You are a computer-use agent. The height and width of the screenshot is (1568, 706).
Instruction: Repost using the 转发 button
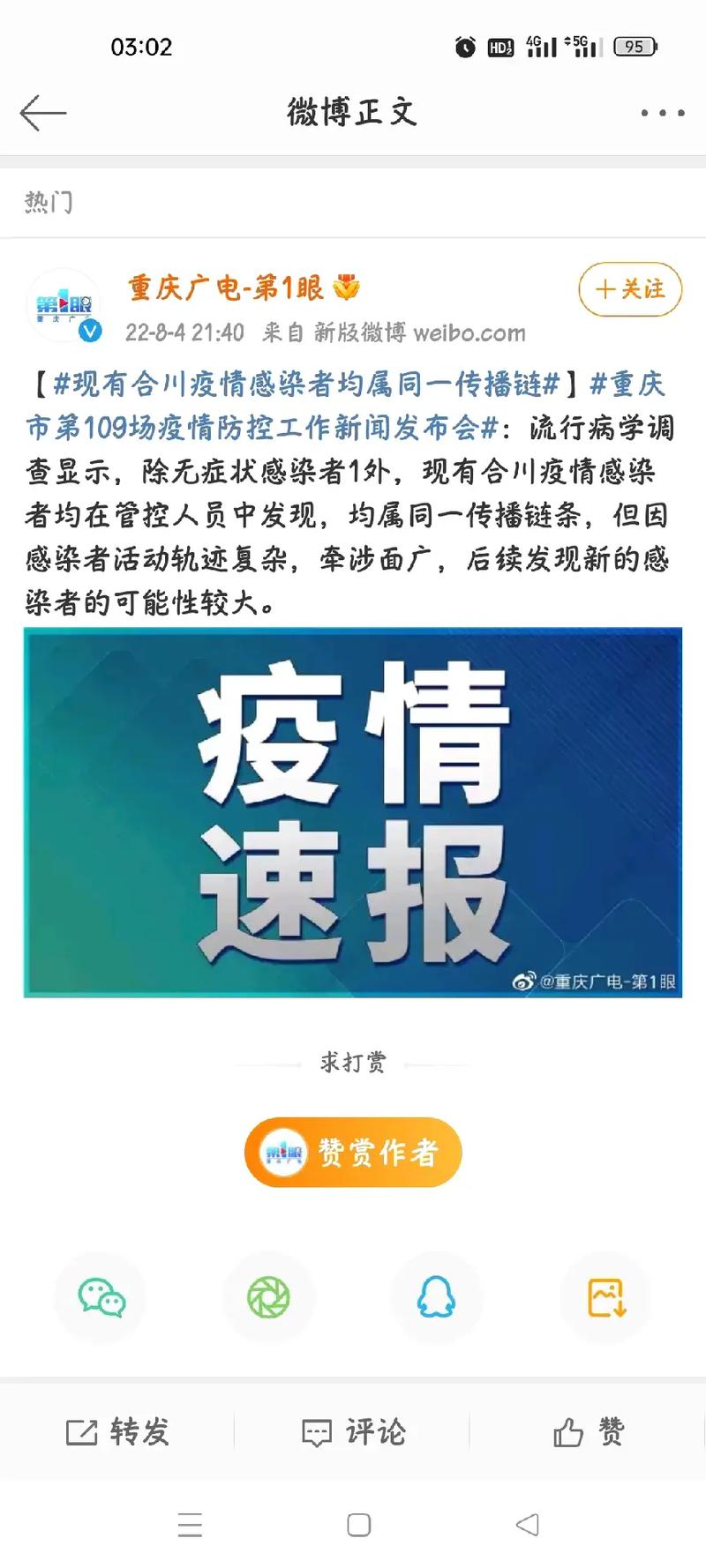[117, 1431]
